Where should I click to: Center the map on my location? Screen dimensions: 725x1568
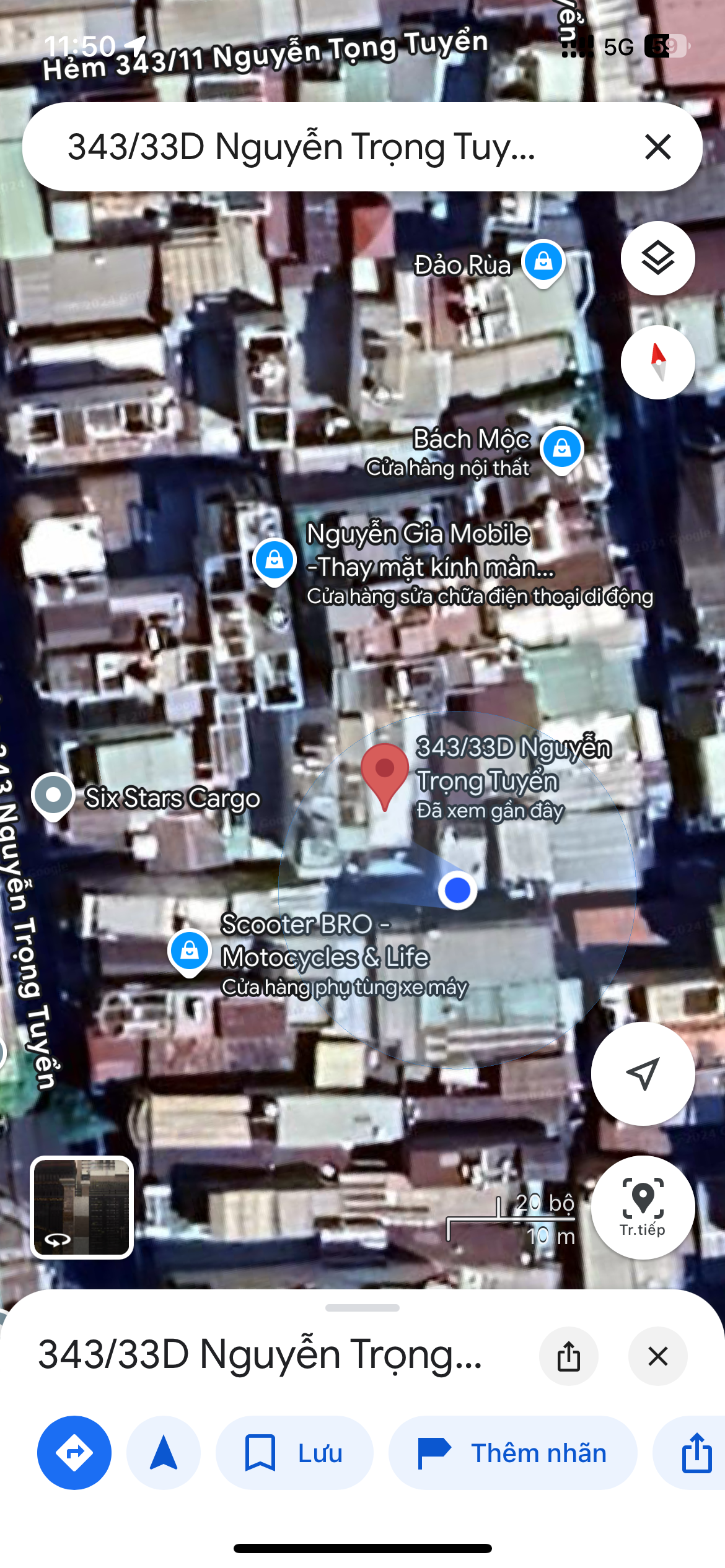(x=643, y=1073)
